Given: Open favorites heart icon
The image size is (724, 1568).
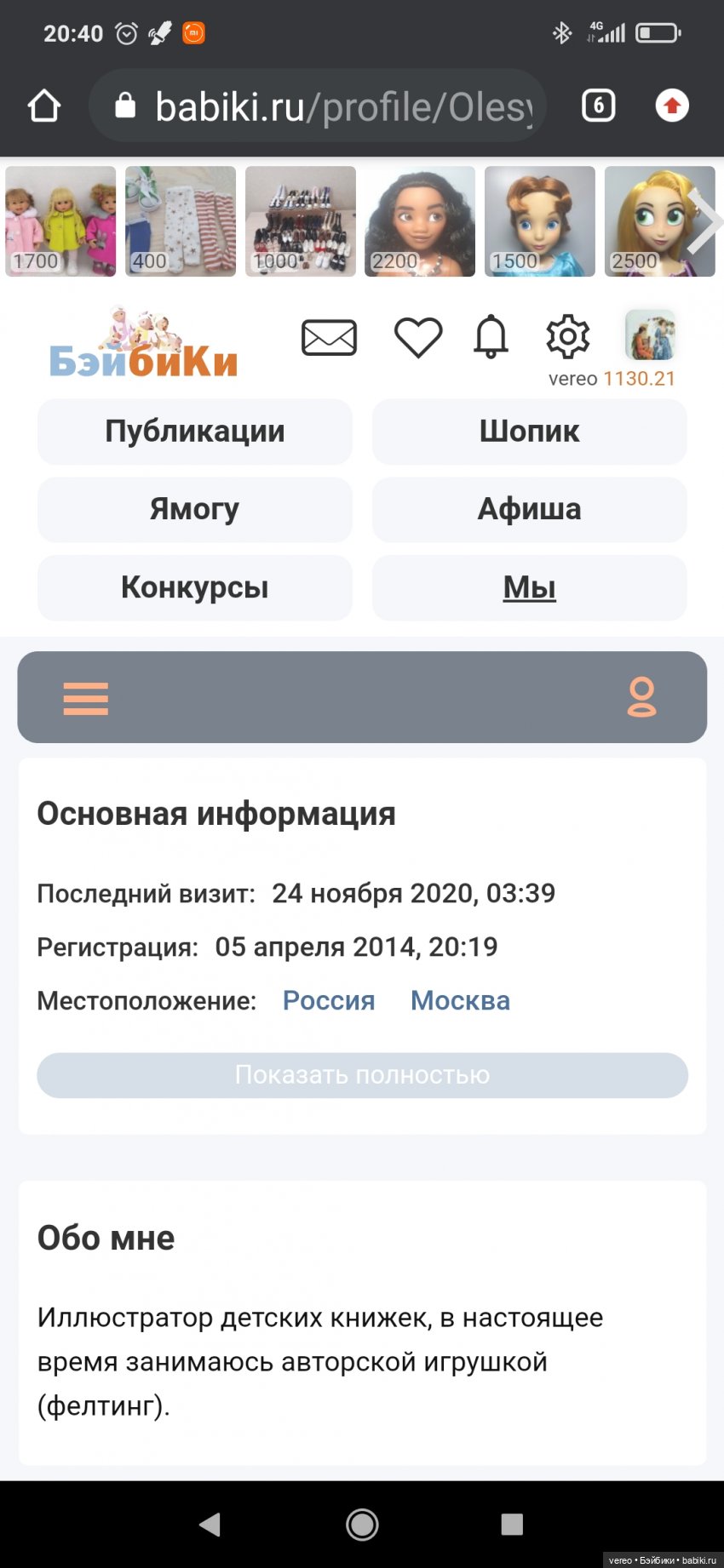Looking at the screenshot, I should [418, 337].
